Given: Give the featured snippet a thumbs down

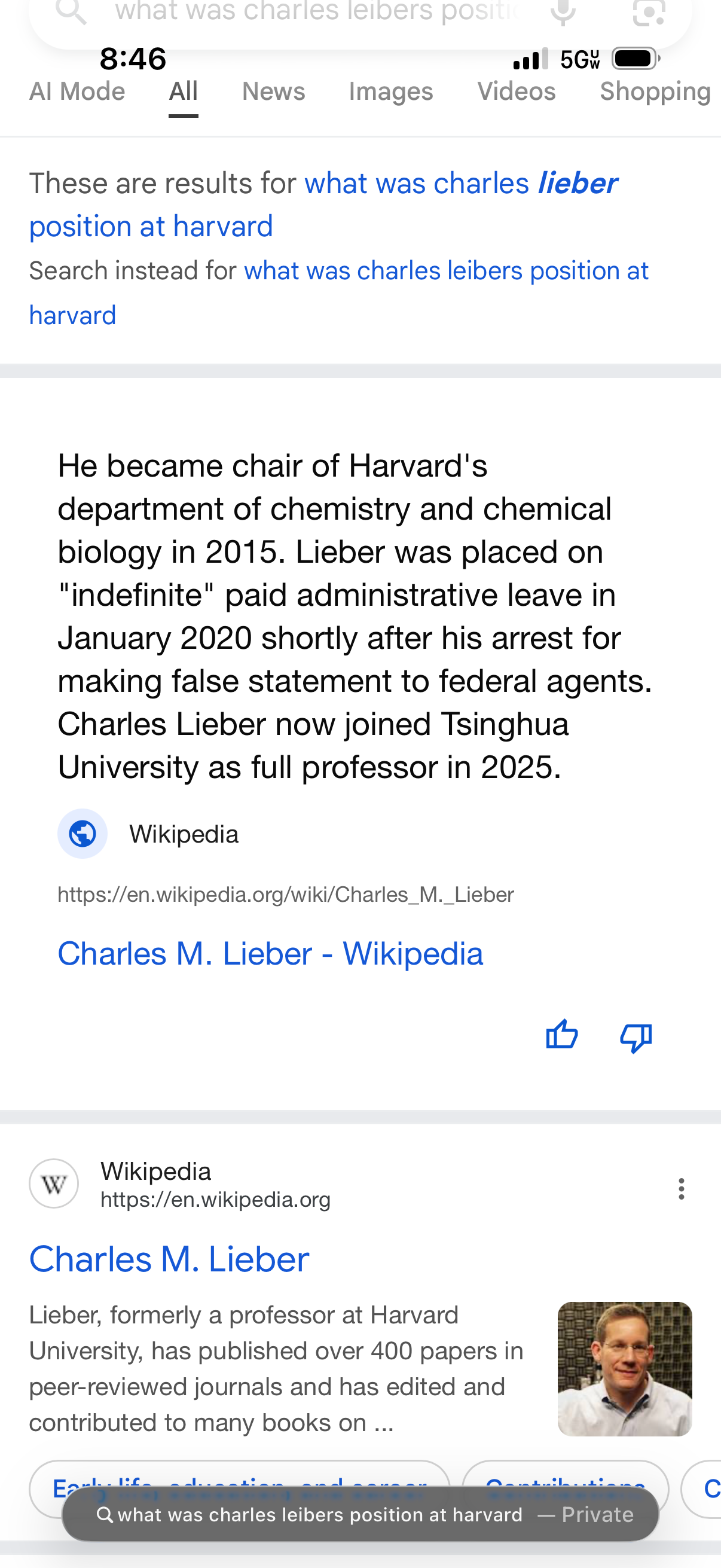Looking at the screenshot, I should coord(636,1036).
